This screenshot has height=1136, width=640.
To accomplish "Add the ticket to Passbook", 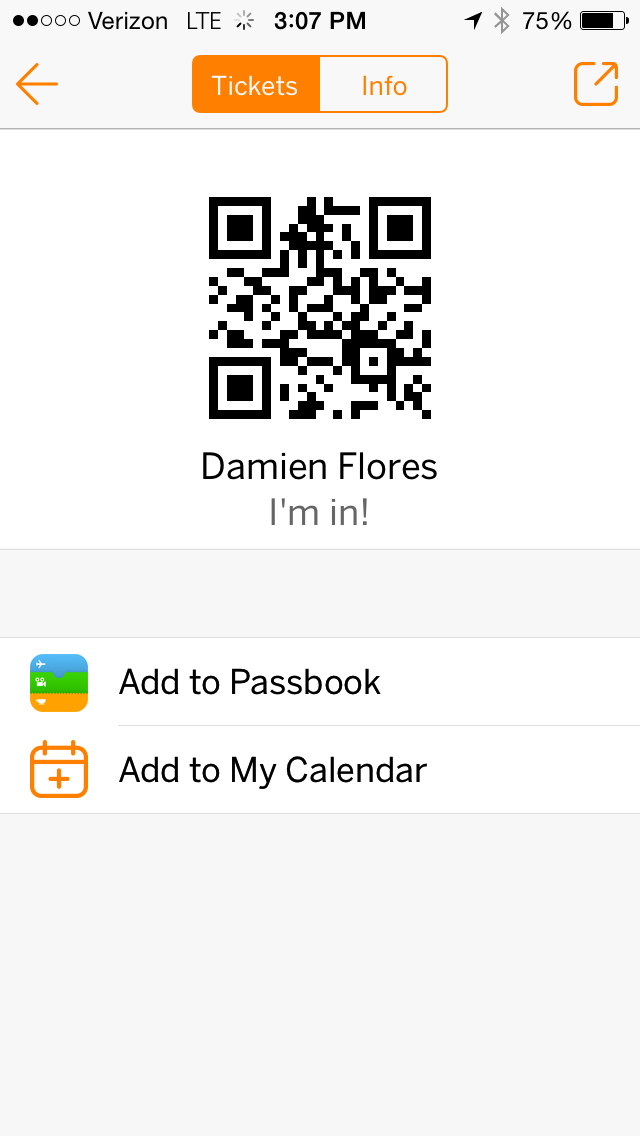I will (x=320, y=682).
